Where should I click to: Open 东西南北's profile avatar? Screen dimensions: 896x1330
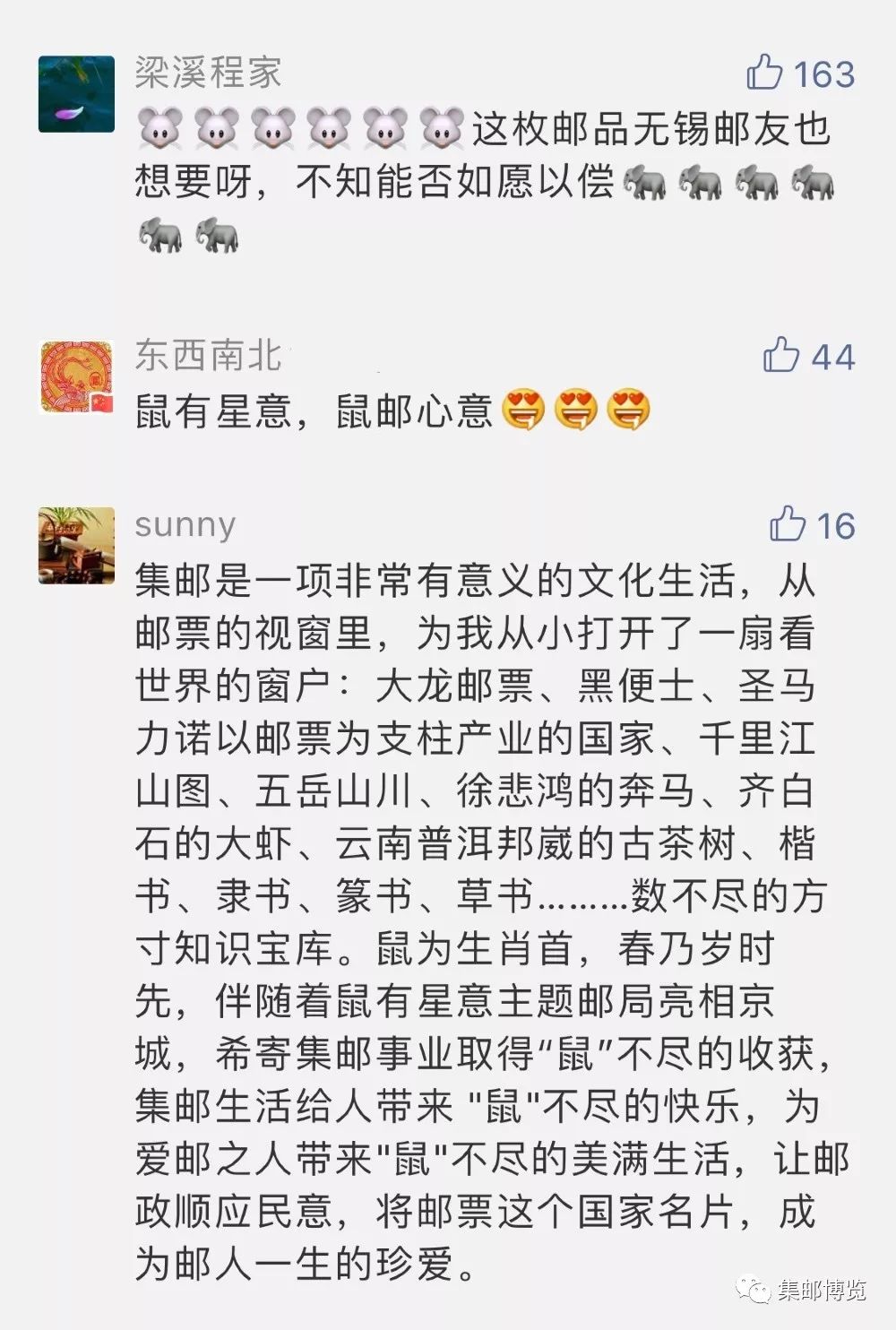tap(77, 376)
